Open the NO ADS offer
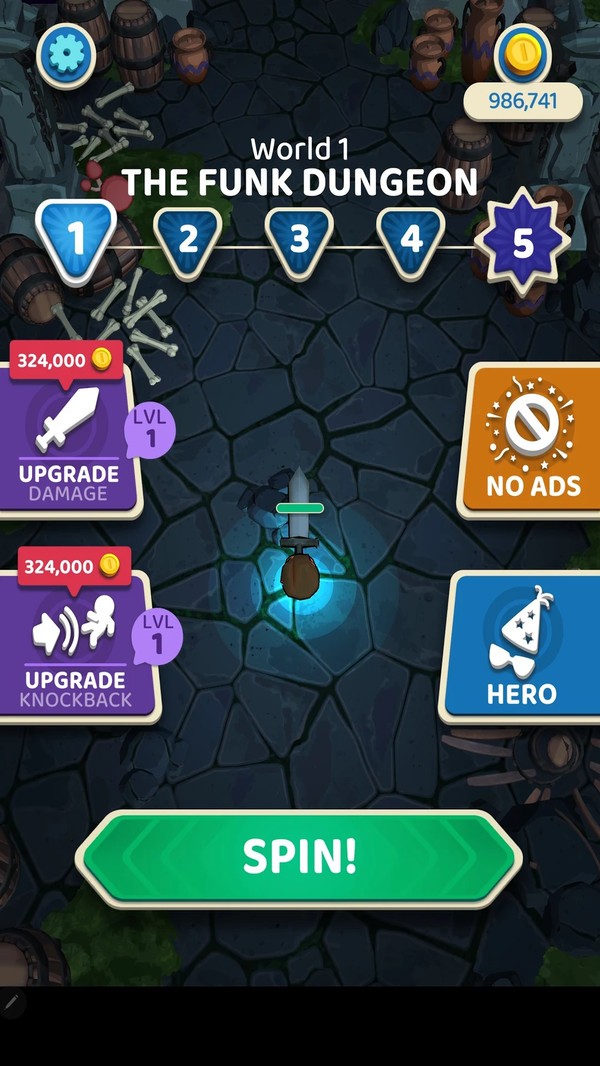This screenshot has height=1066, width=600. pyautogui.click(x=533, y=440)
